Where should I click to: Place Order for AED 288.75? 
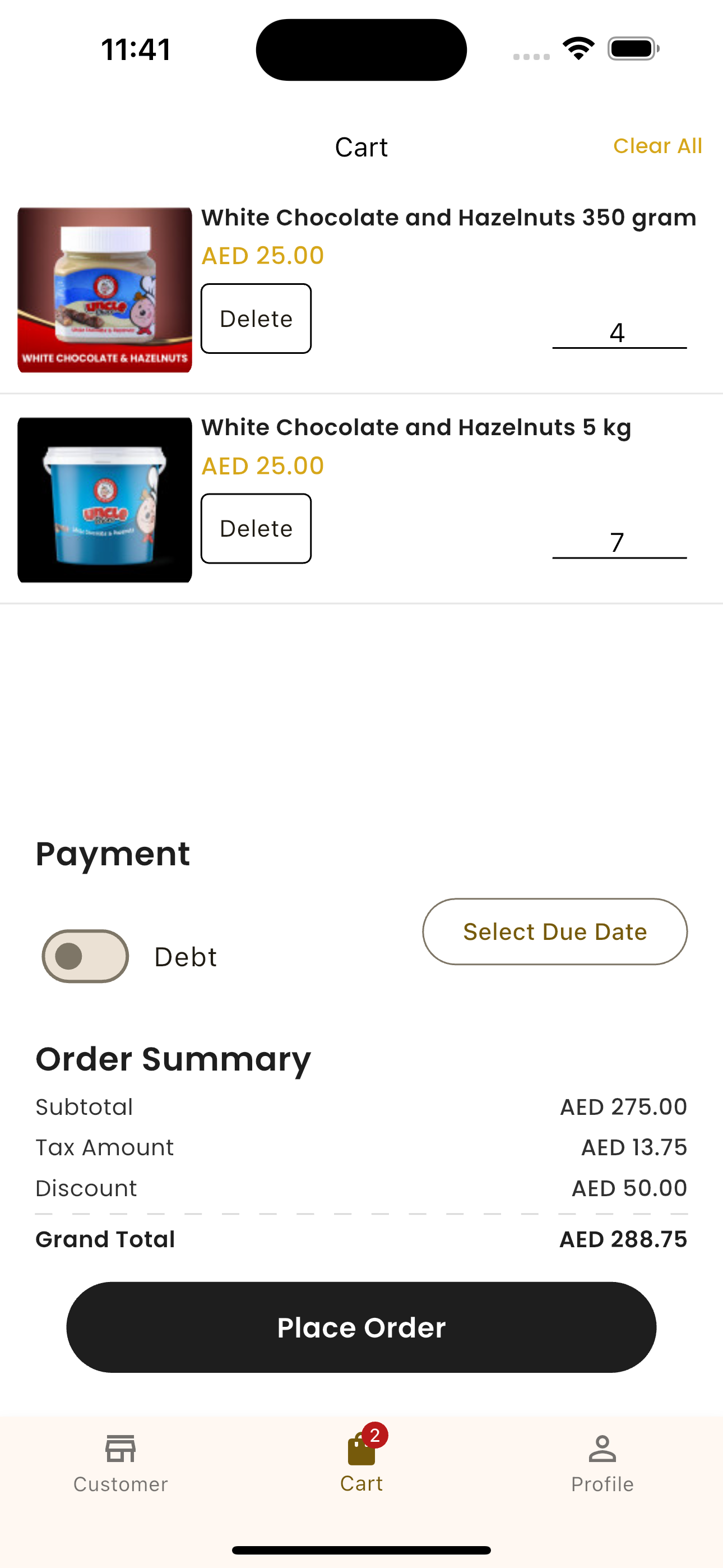[x=361, y=1327]
